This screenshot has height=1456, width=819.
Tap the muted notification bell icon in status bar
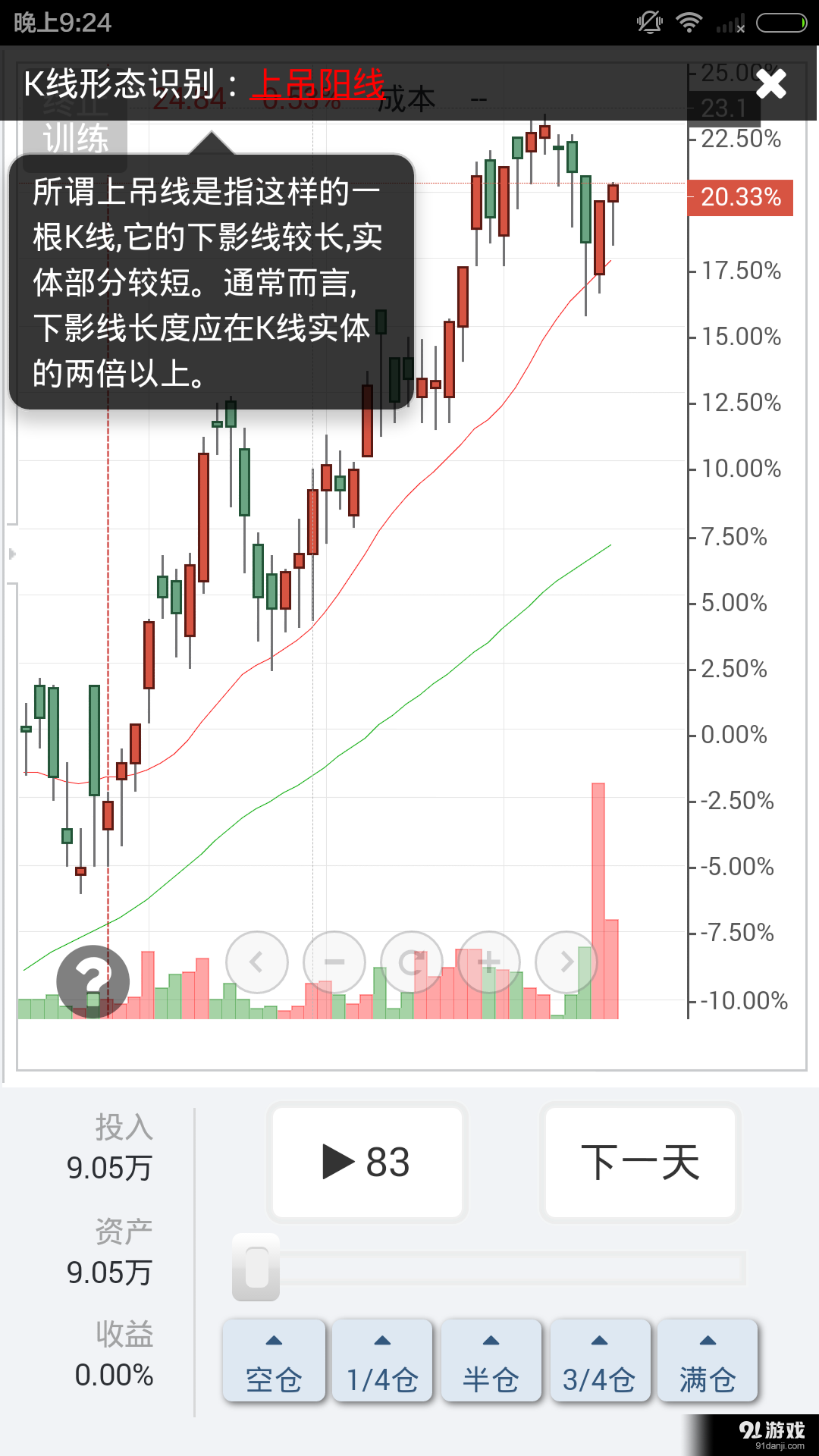(648, 21)
